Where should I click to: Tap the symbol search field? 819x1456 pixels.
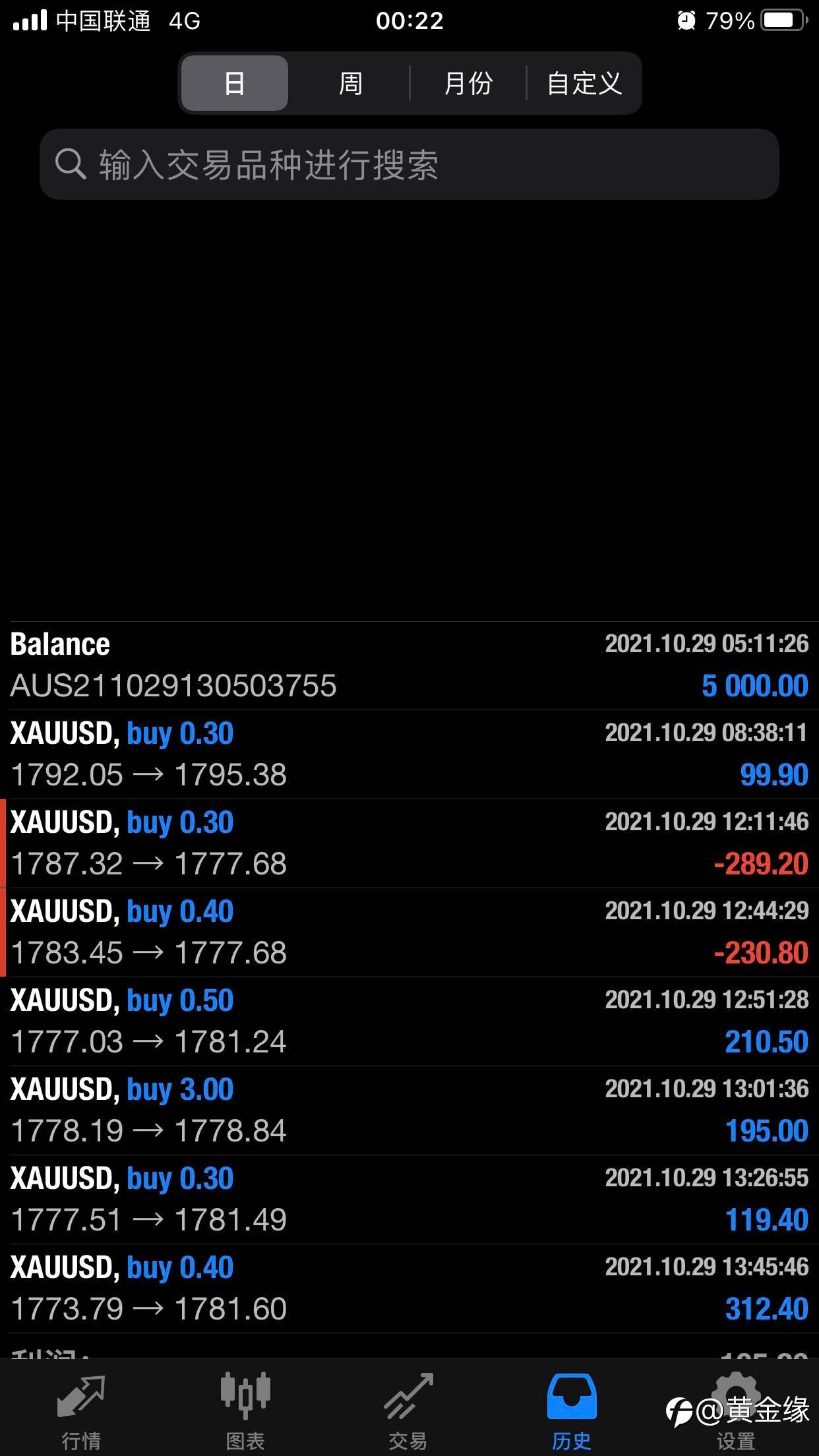click(x=409, y=164)
